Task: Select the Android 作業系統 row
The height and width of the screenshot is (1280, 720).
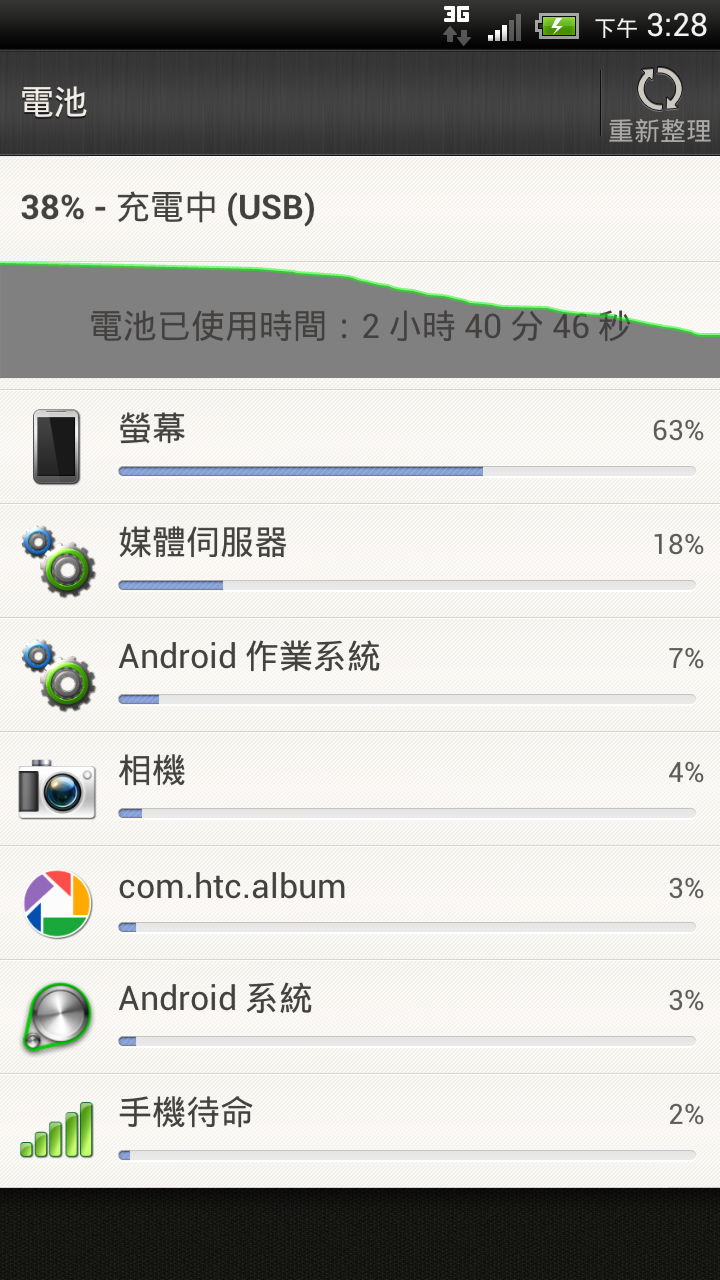Action: 360,675
